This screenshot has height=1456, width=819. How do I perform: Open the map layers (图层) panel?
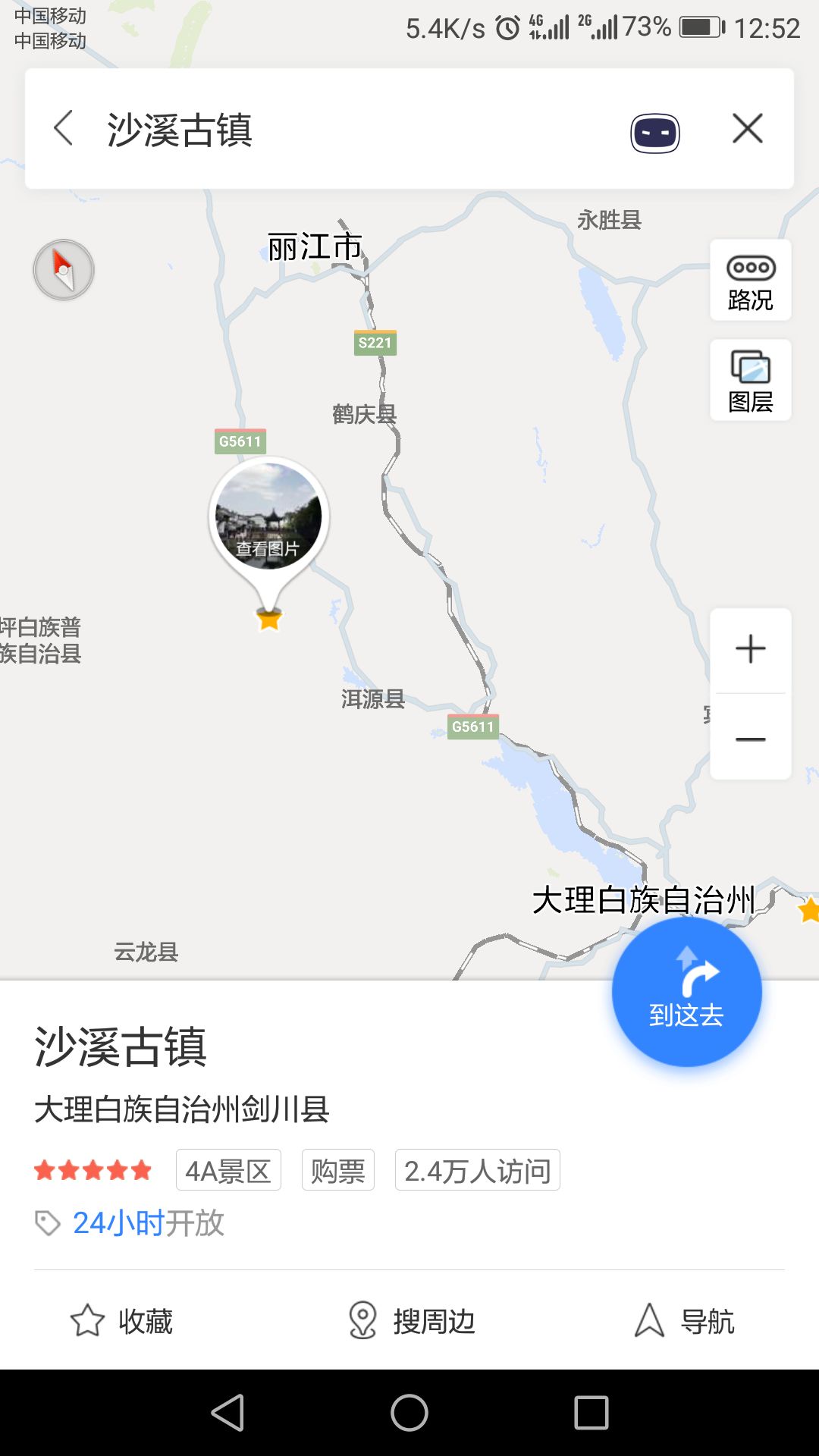pyautogui.click(x=750, y=379)
